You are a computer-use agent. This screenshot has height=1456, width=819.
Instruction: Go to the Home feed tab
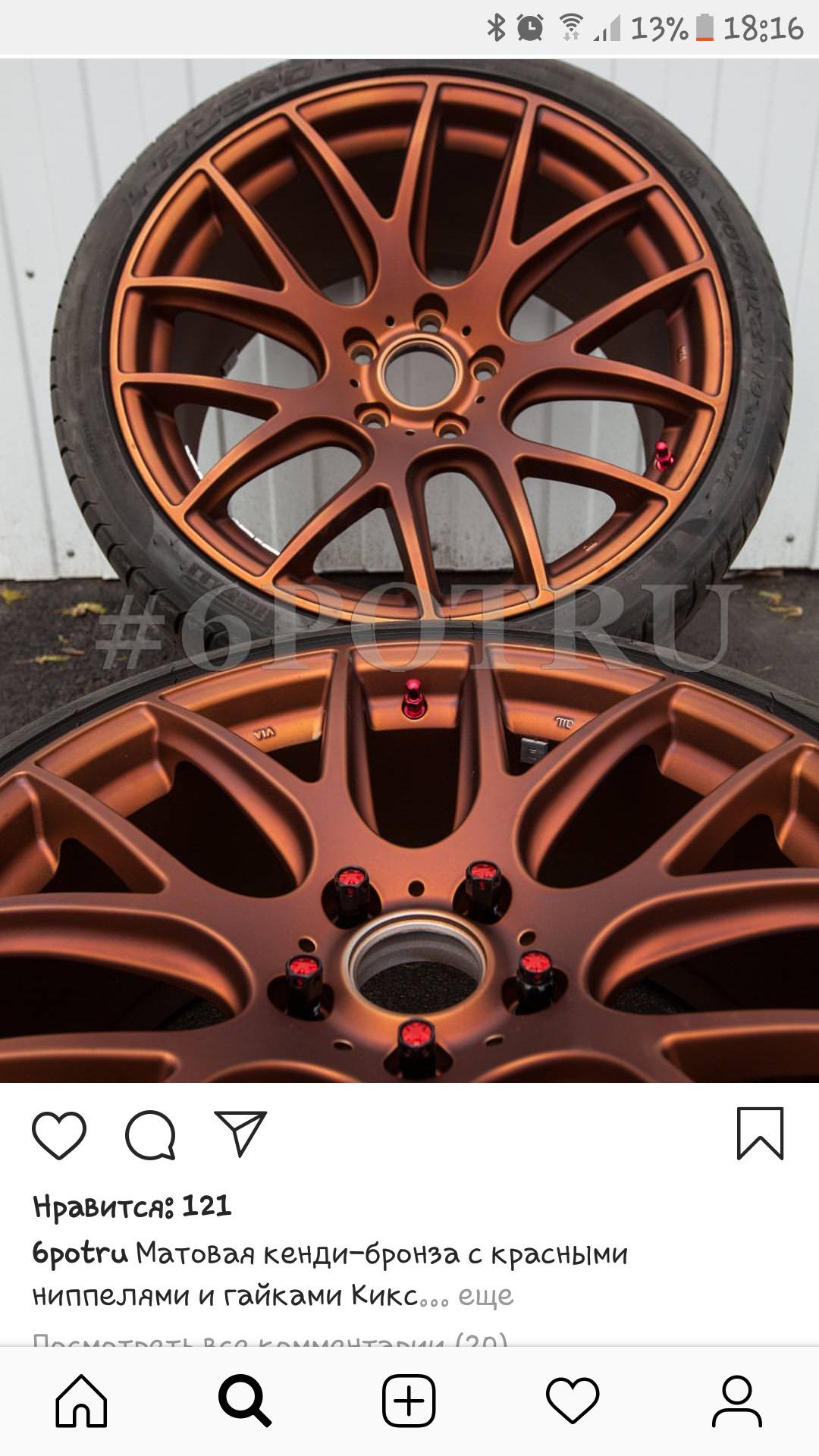coord(81,1401)
